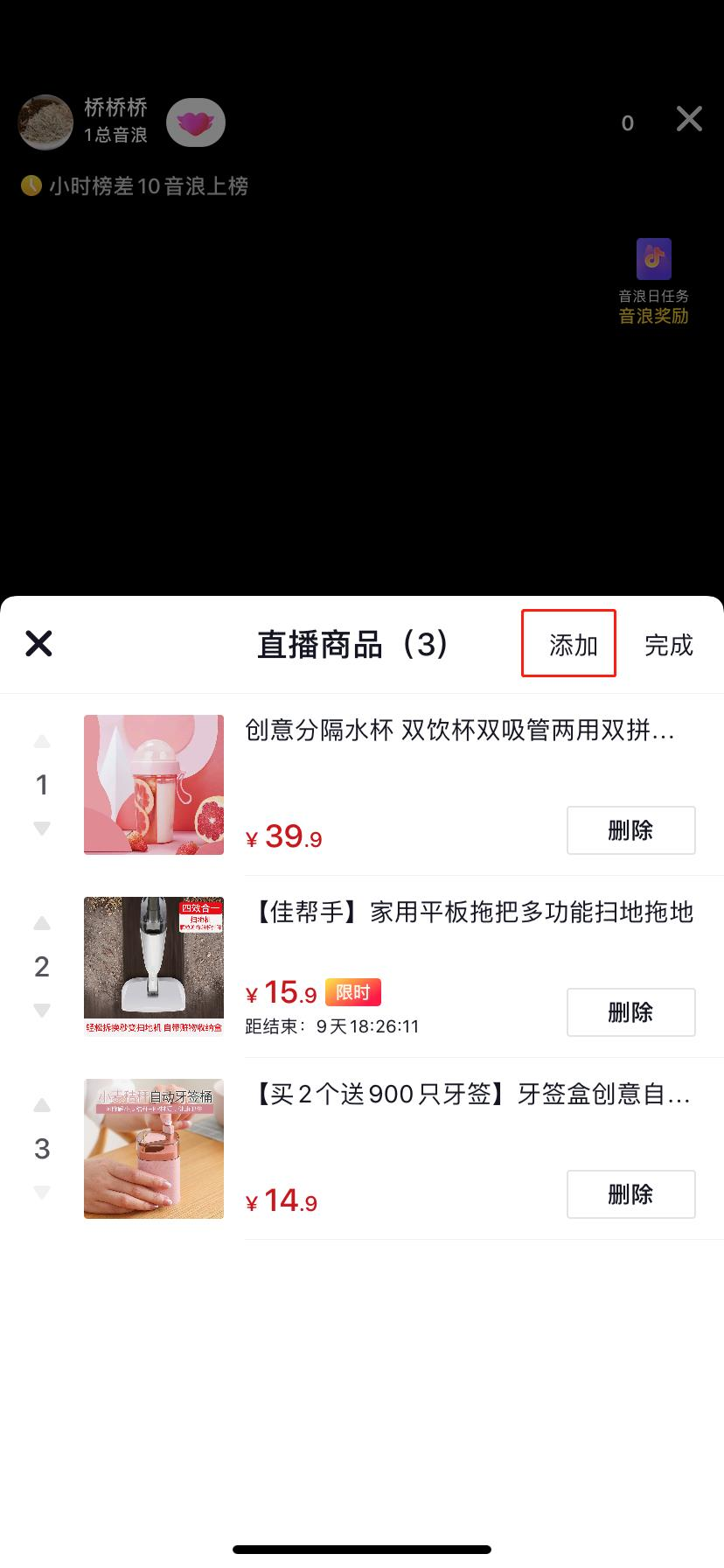Delete the 创意分隔水杯 product
The height and width of the screenshot is (1568, 724).
(x=630, y=830)
